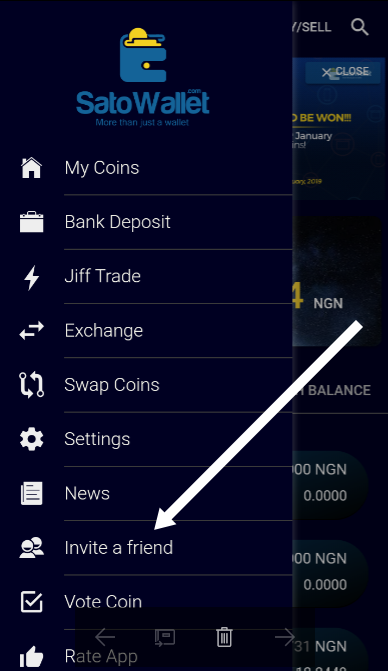The width and height of the screenshot is (388, 671).
Task: Delete using the trash can icon
Action: pos(224,637)
